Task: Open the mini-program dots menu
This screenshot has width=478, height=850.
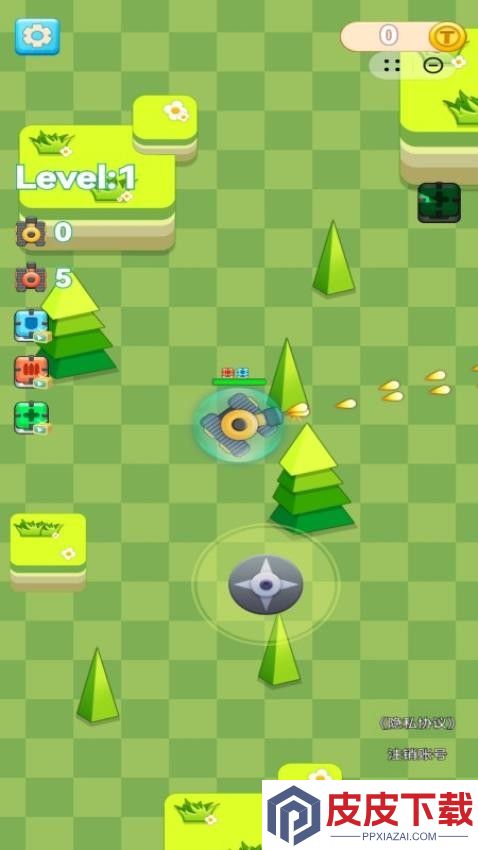Action: coord(392,66)
